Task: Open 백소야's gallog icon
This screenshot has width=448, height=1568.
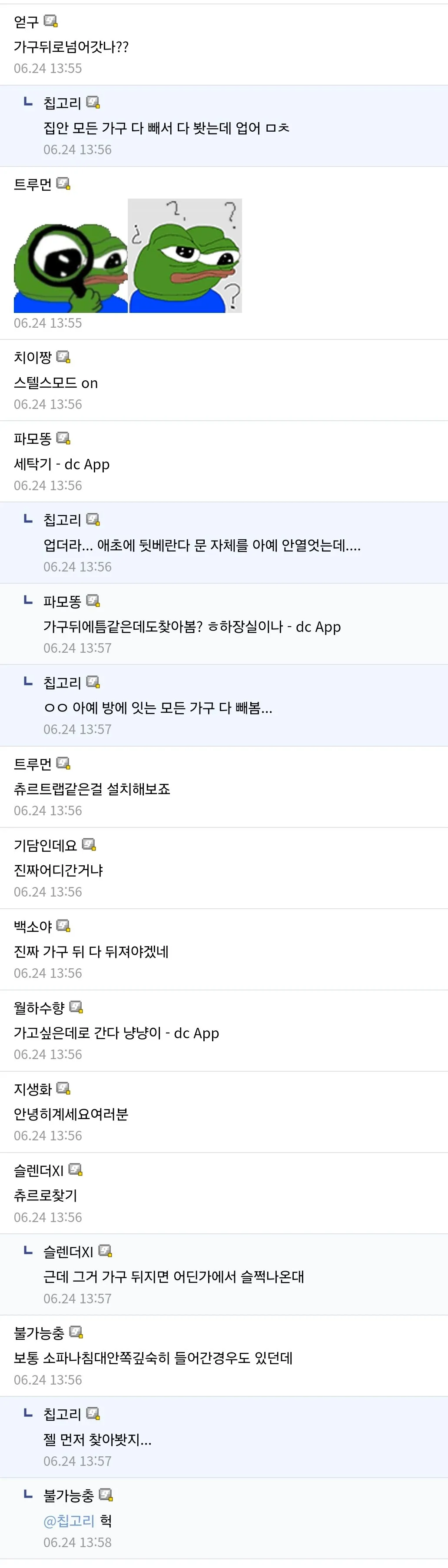Action: 63,926
